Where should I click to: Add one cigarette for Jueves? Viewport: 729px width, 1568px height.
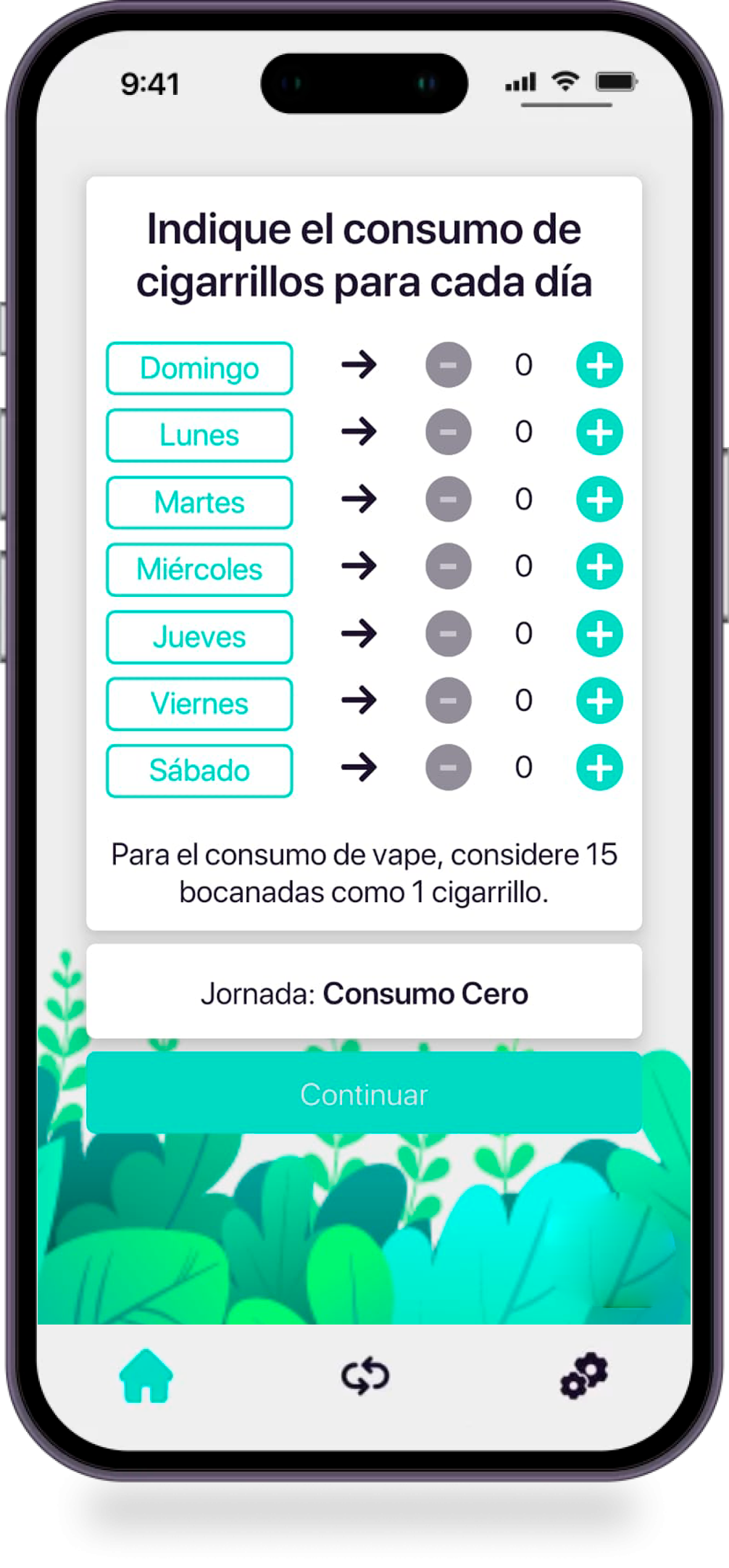point(599,634)
